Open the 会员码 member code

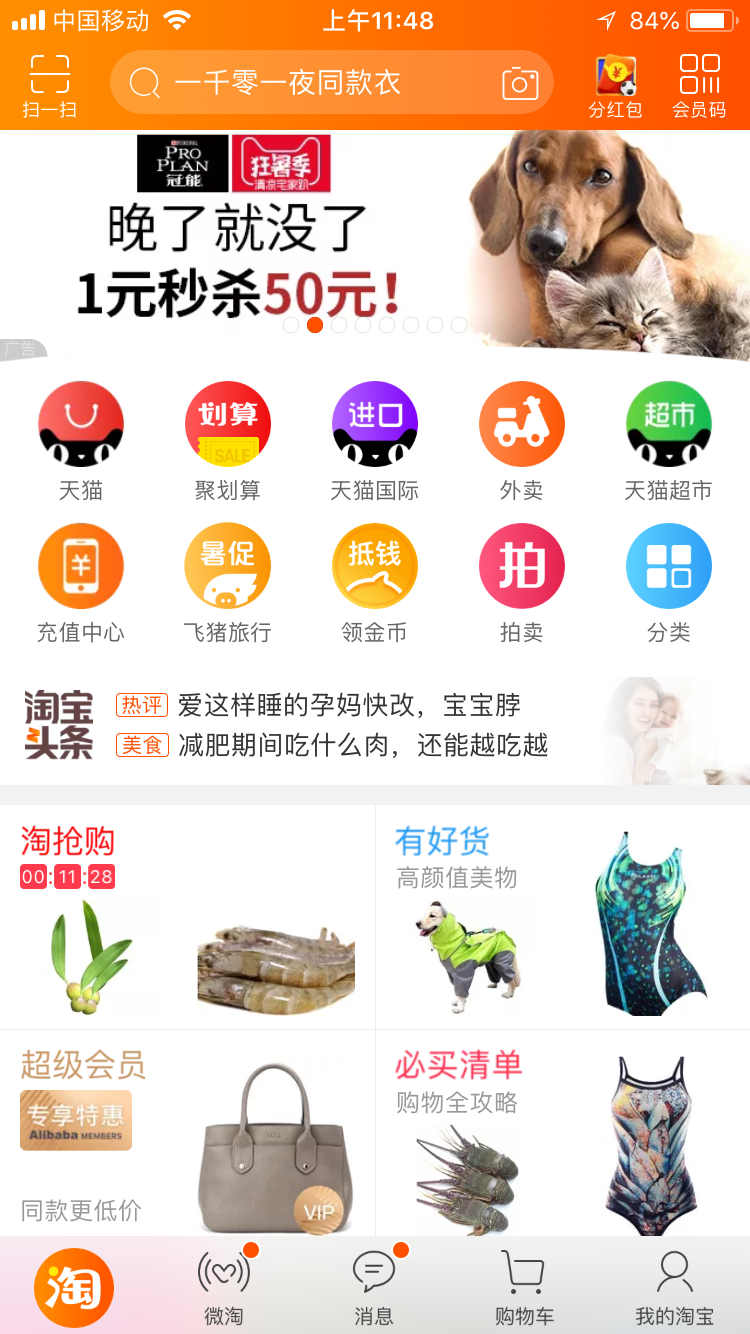pos(699,87)
